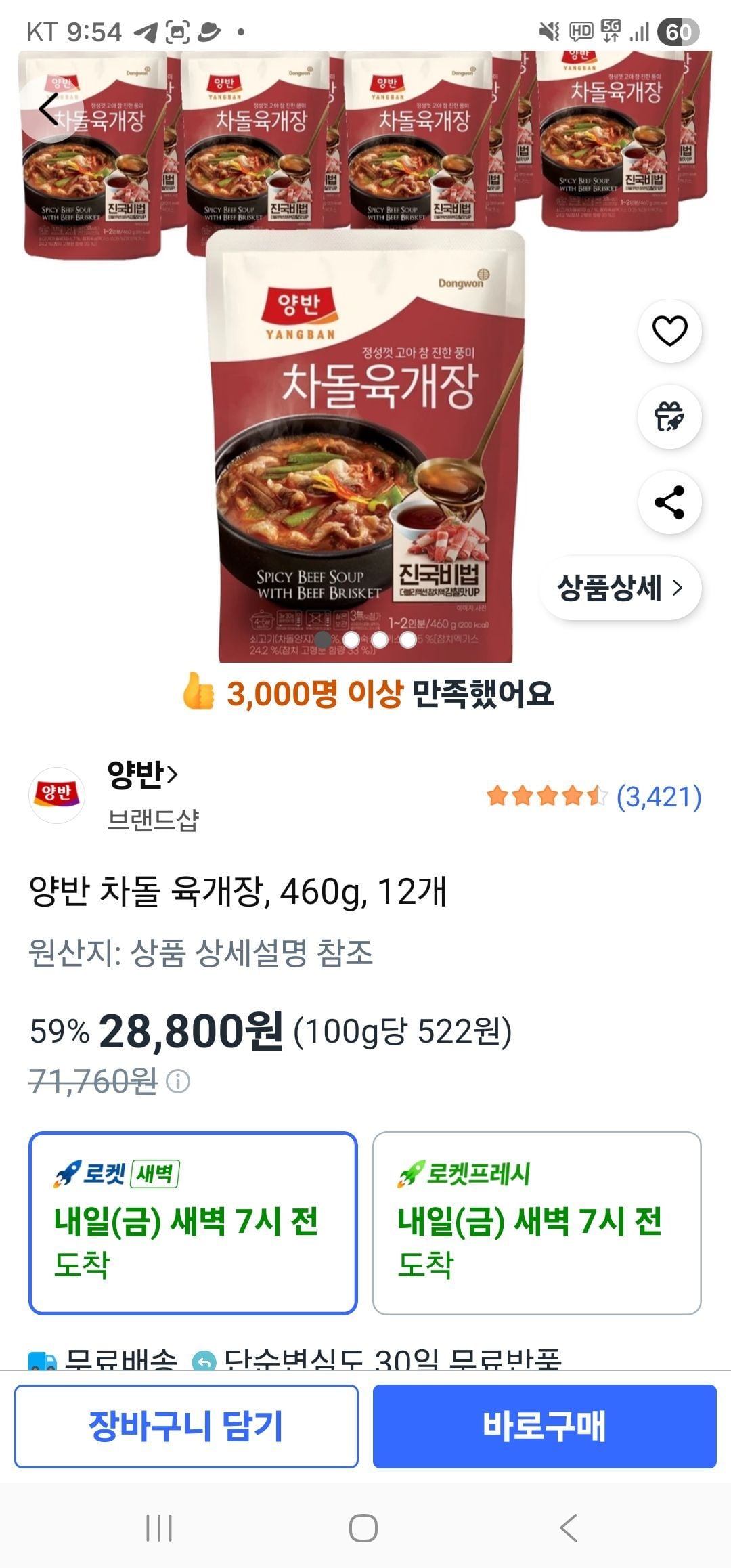The width and height of the screenshot is (731, 1568).
Task: Share this product
Action: tap(669, 502)
